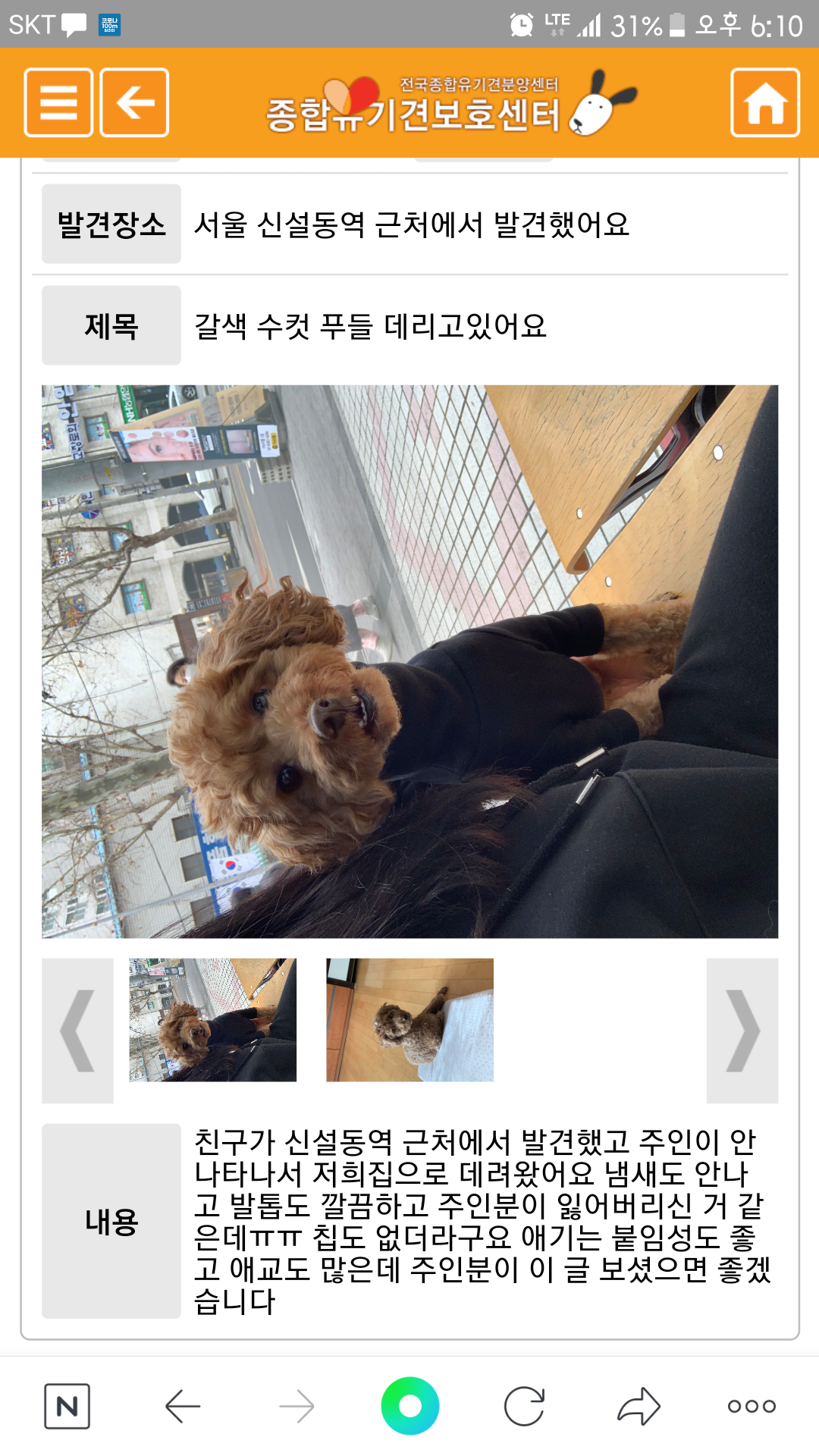This screenshot has height=1456, width=819.
Task: Tap the 종합유기견보호센터 header logo
Action: click(x=451, y=105)
